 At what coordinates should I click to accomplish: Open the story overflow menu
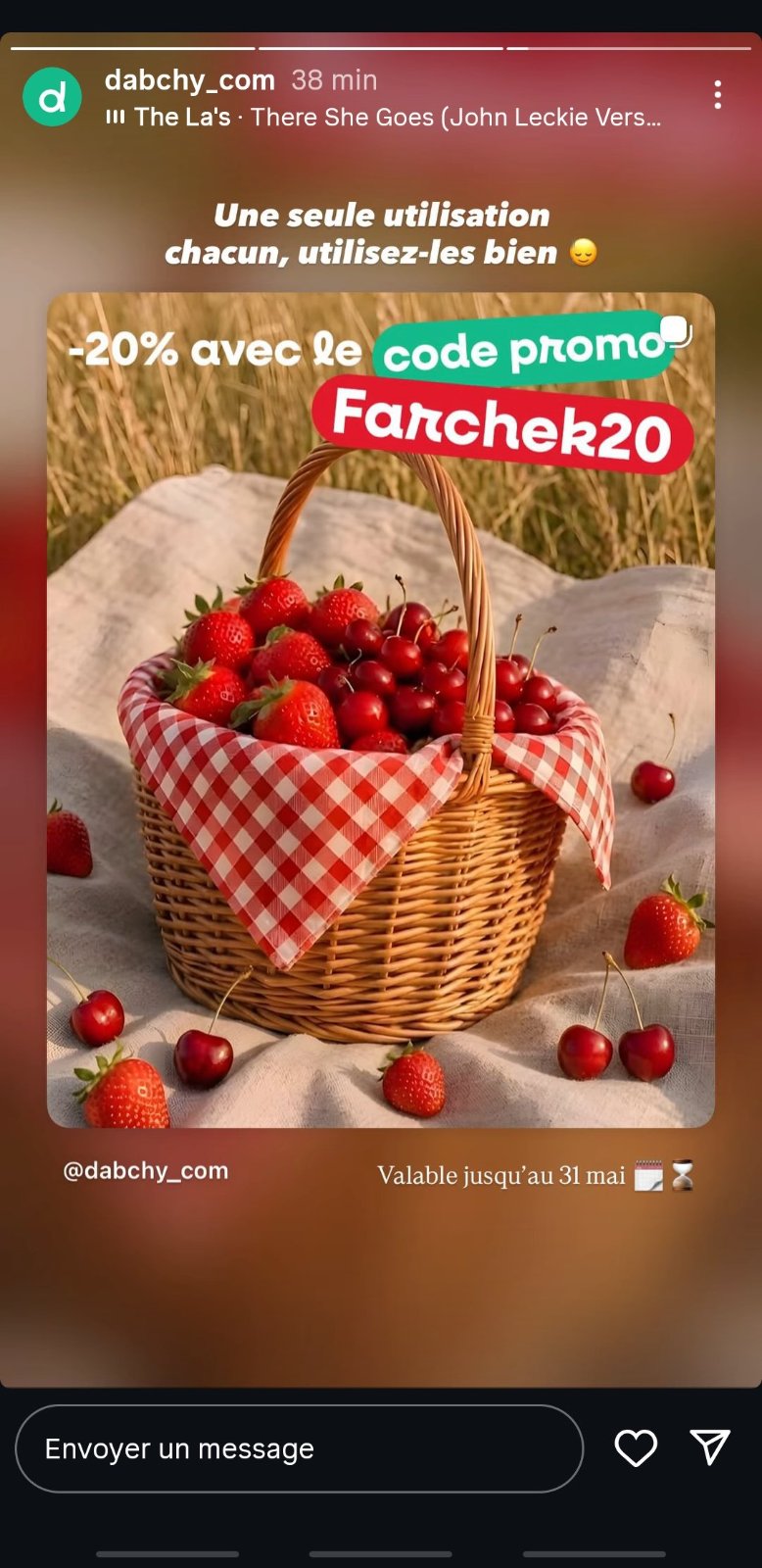tap(718, 95)
